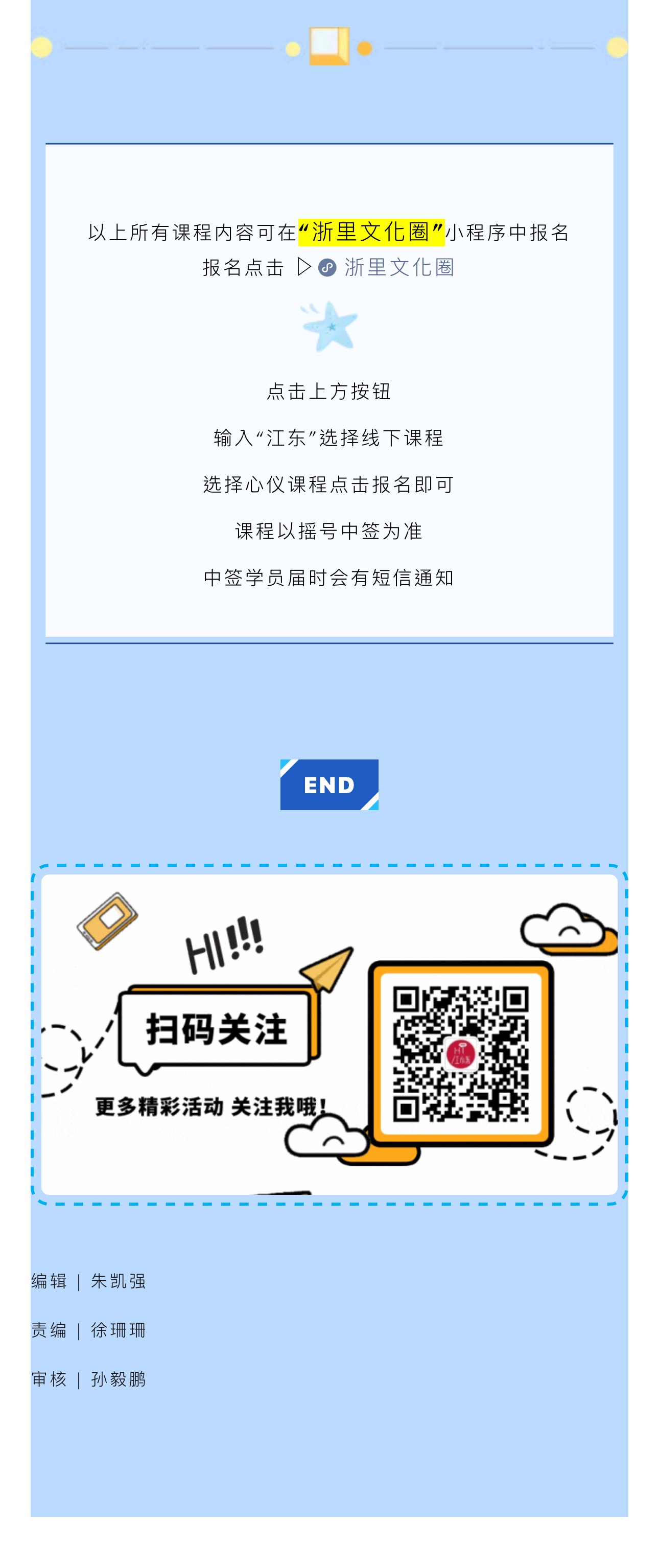Screen dimensions: 659x1568
Task: Open the 浙里文化圈 mini program link
Action: click(398, 267)
